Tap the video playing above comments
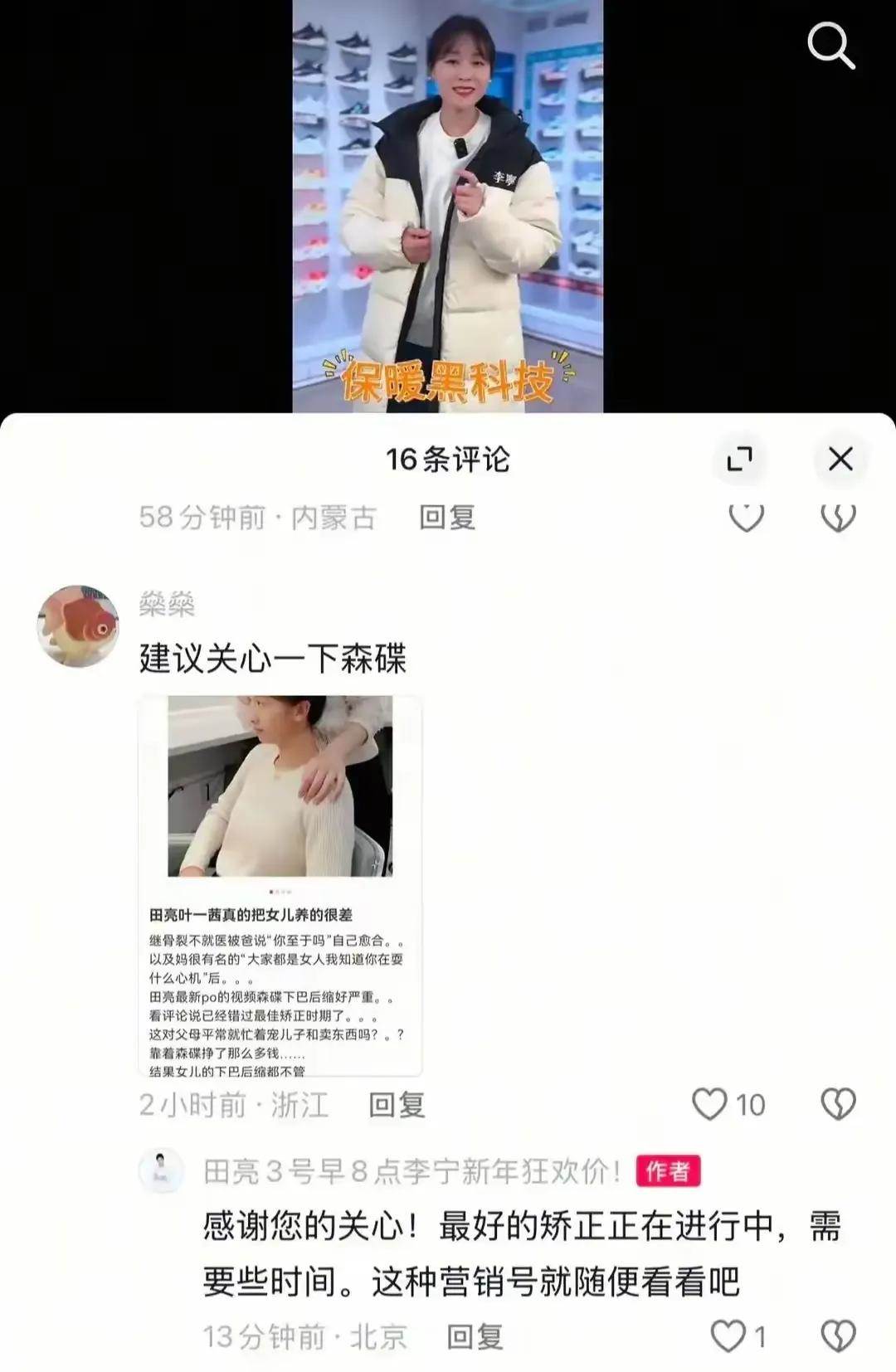The width and height of the screenshot is (896, 1372). [447, 206]
